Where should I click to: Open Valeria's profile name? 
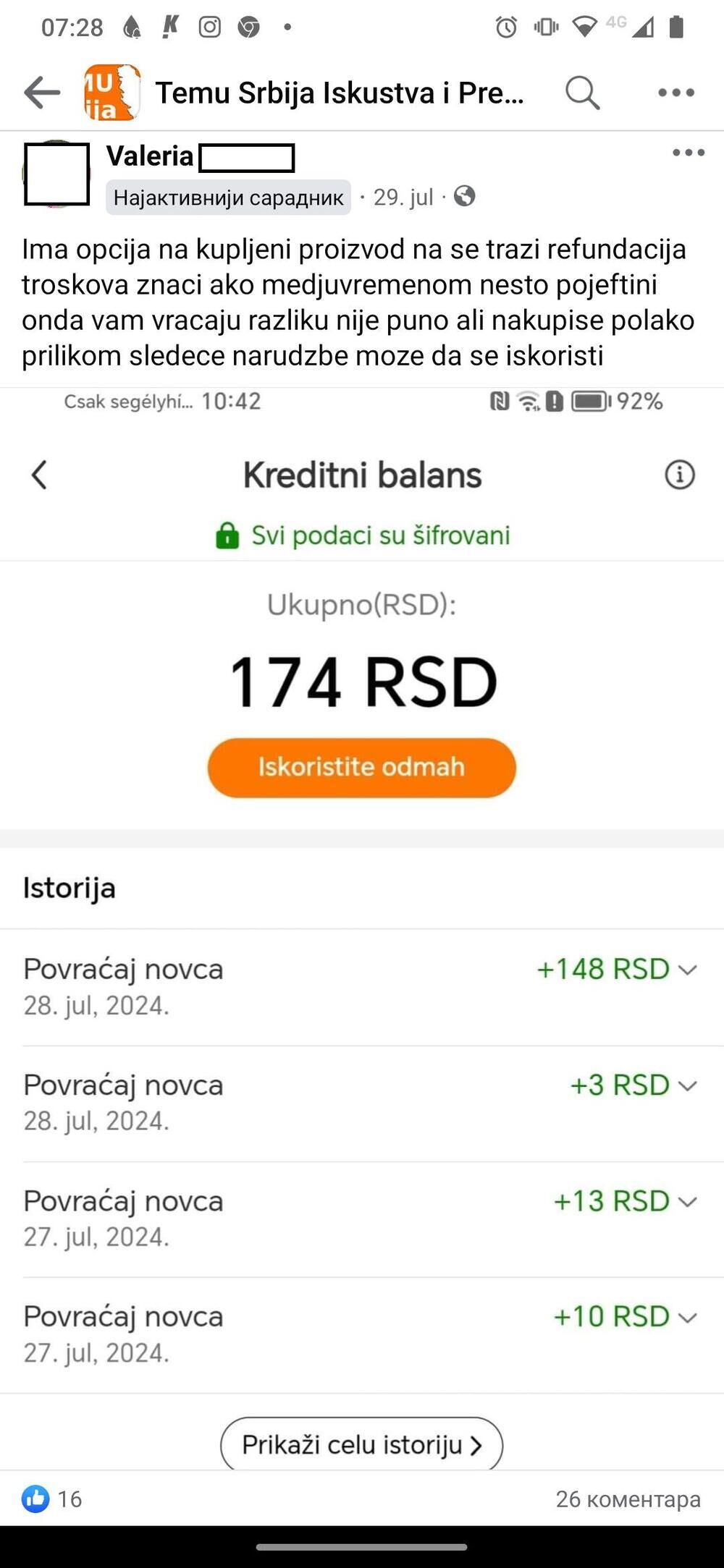click(x=149, y=156)
